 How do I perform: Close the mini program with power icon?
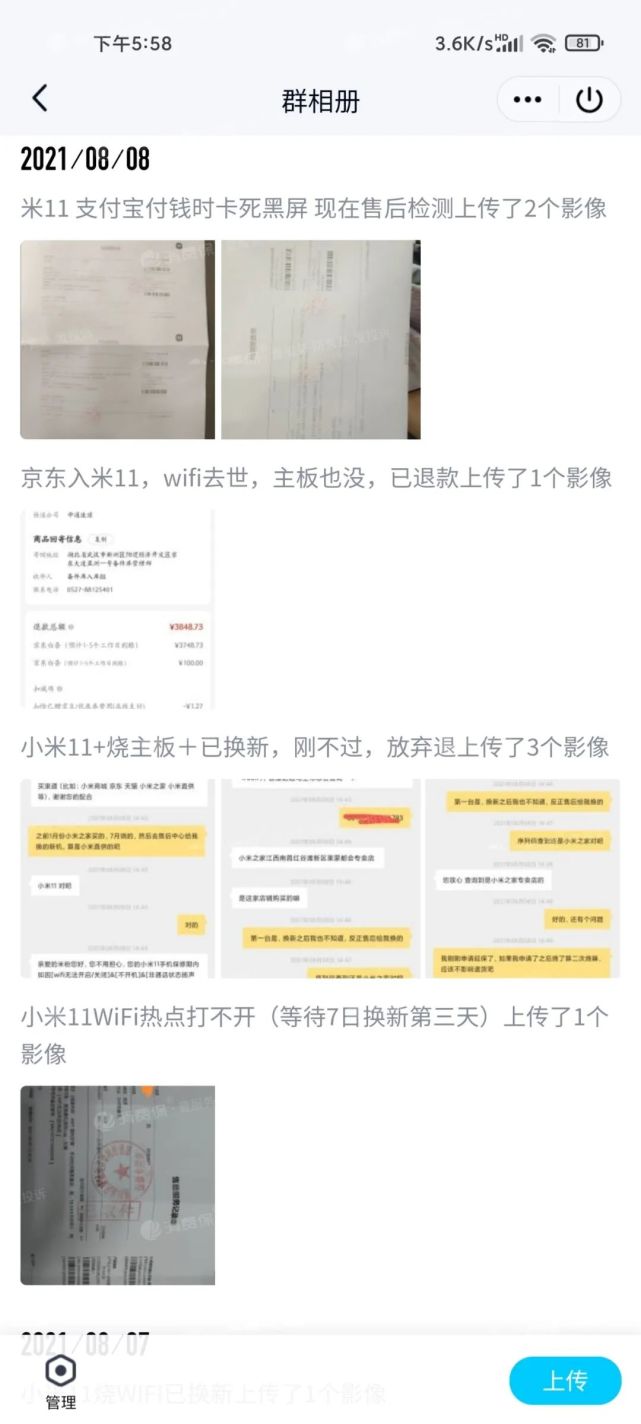590,99
